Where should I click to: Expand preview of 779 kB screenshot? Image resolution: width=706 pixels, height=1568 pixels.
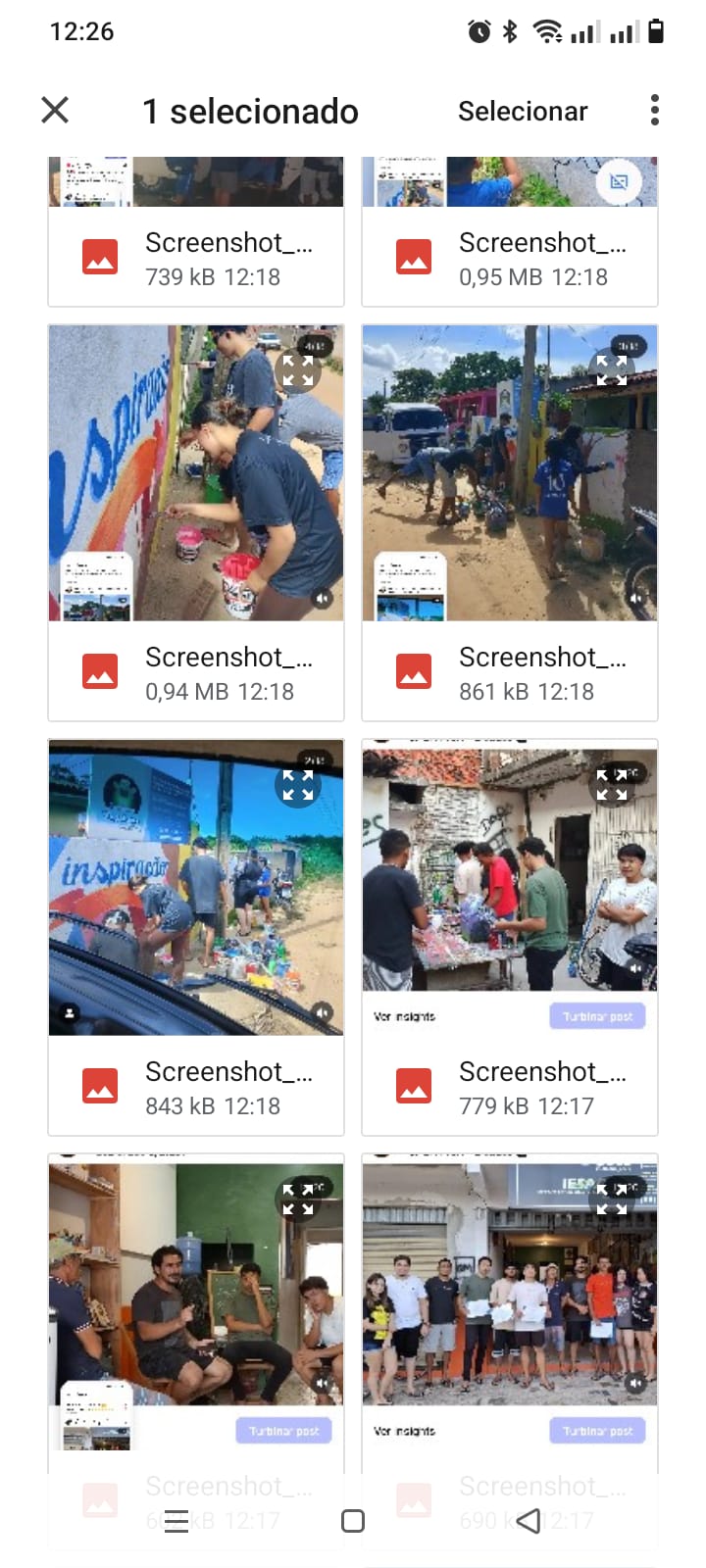pos(612,786)
